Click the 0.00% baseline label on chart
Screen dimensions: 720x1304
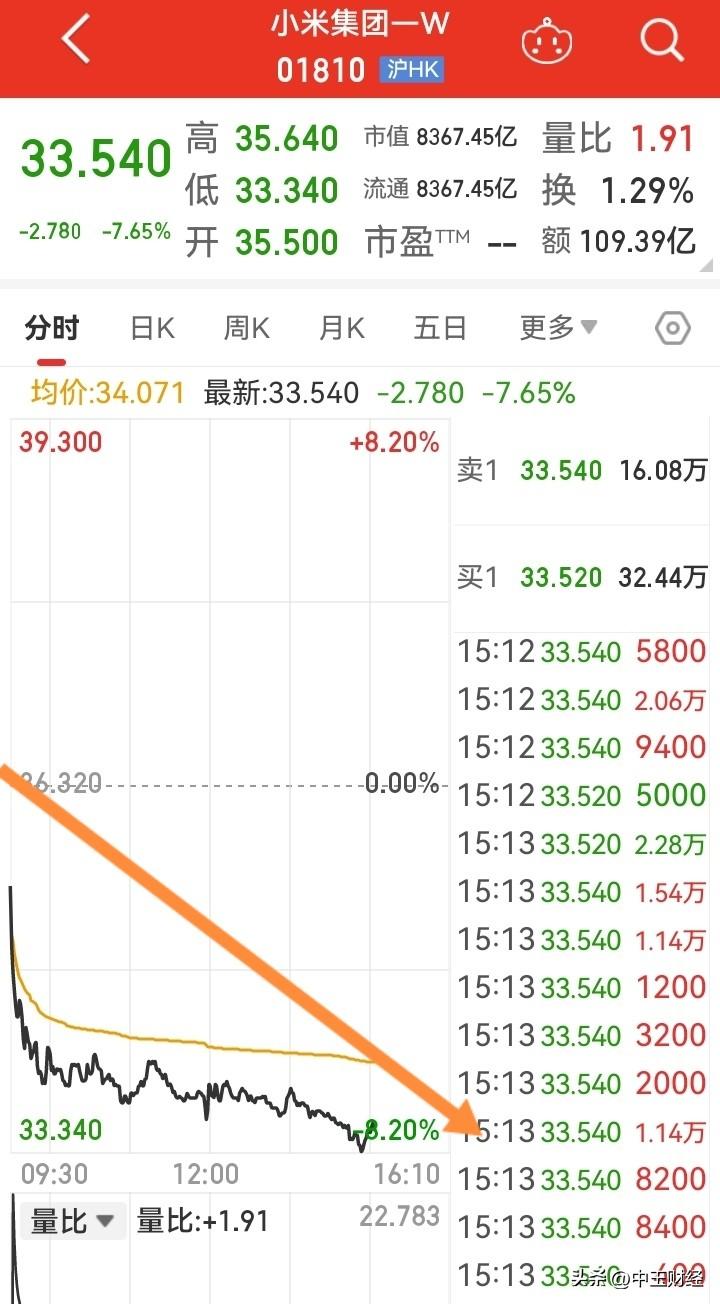click(401, 783)
